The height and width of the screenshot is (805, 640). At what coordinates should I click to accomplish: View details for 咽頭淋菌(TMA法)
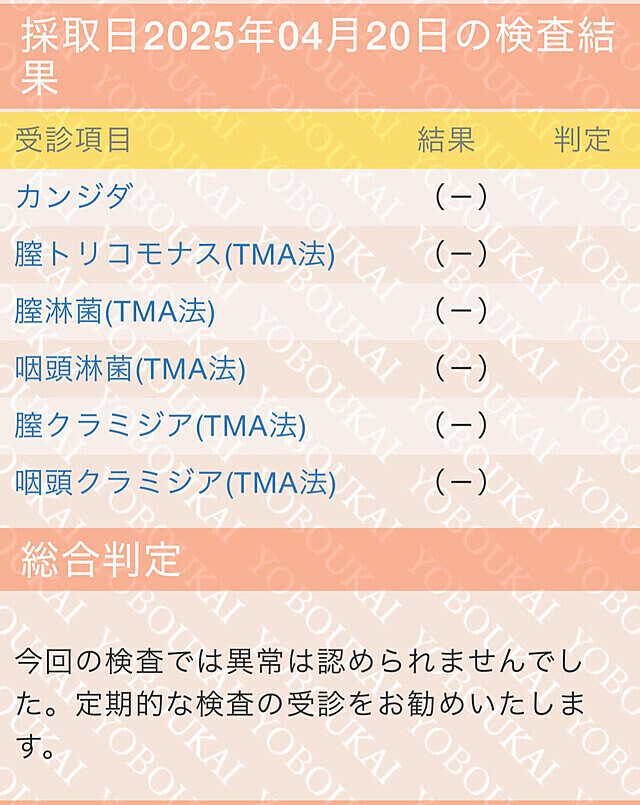[130, 369]
